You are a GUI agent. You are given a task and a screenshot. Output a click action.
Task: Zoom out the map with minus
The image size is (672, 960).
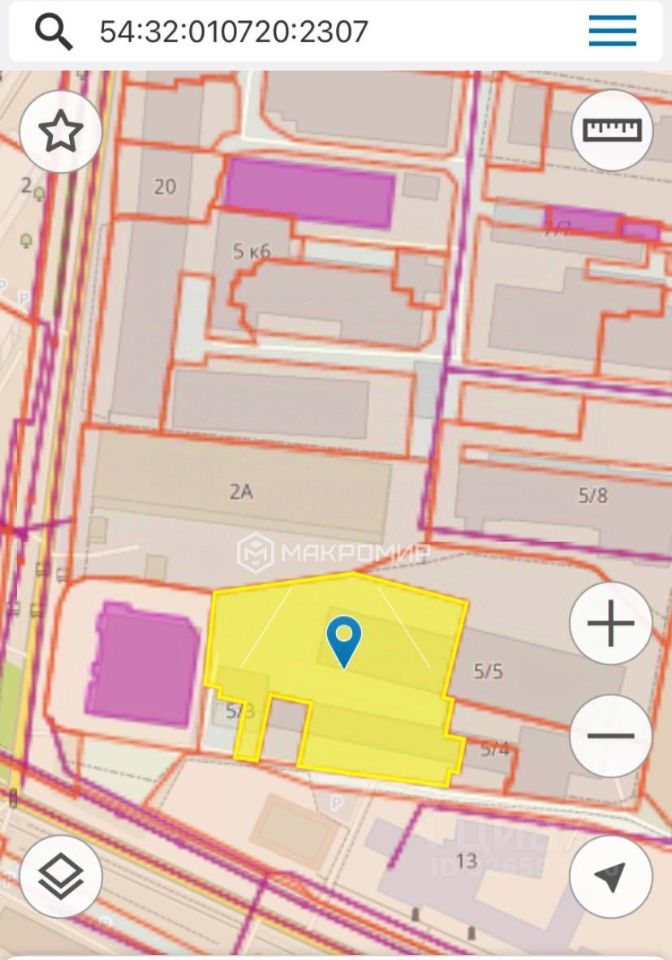611,736
